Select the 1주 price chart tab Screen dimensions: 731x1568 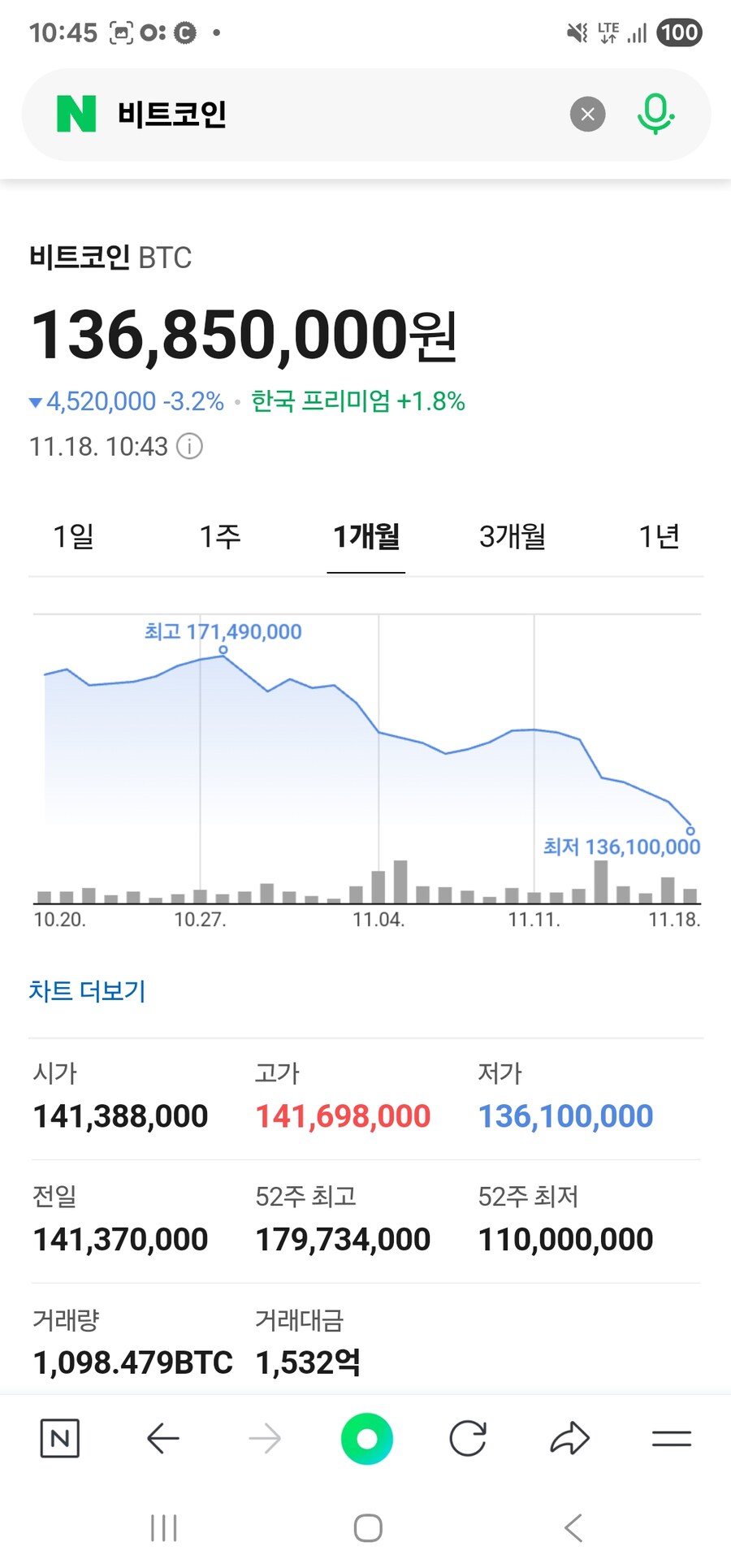(x=218, y=536)
